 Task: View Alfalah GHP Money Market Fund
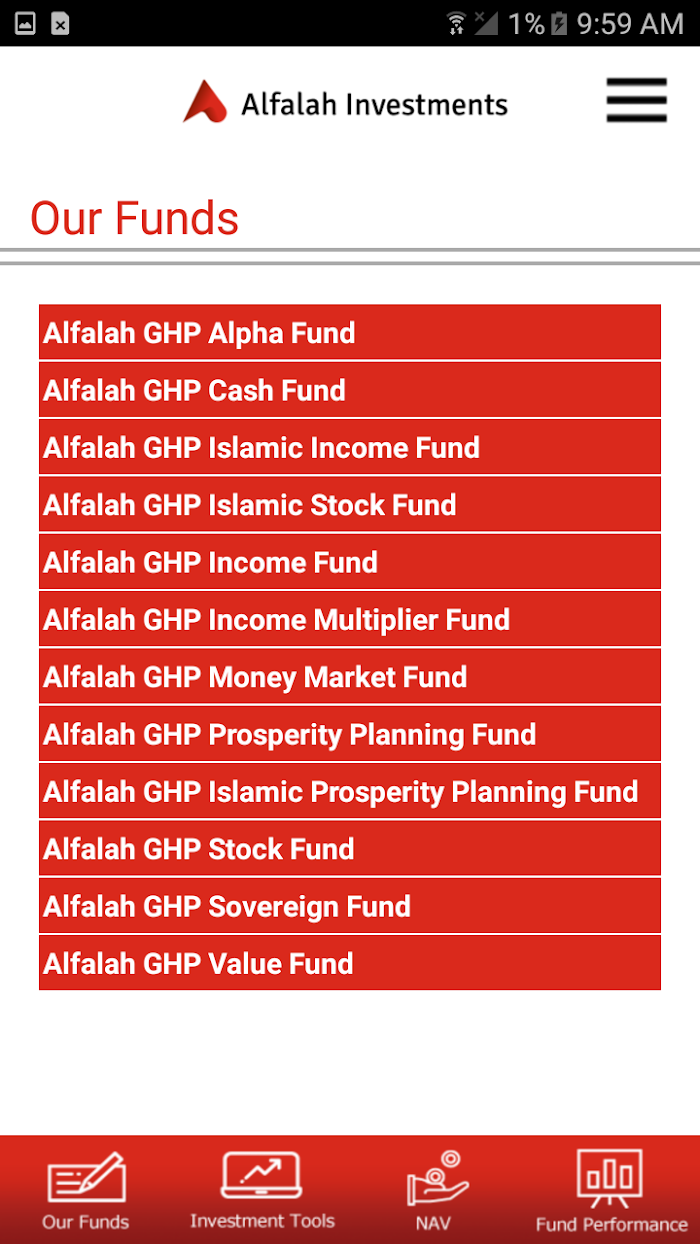pyautogui.click(x=349, y=677)
